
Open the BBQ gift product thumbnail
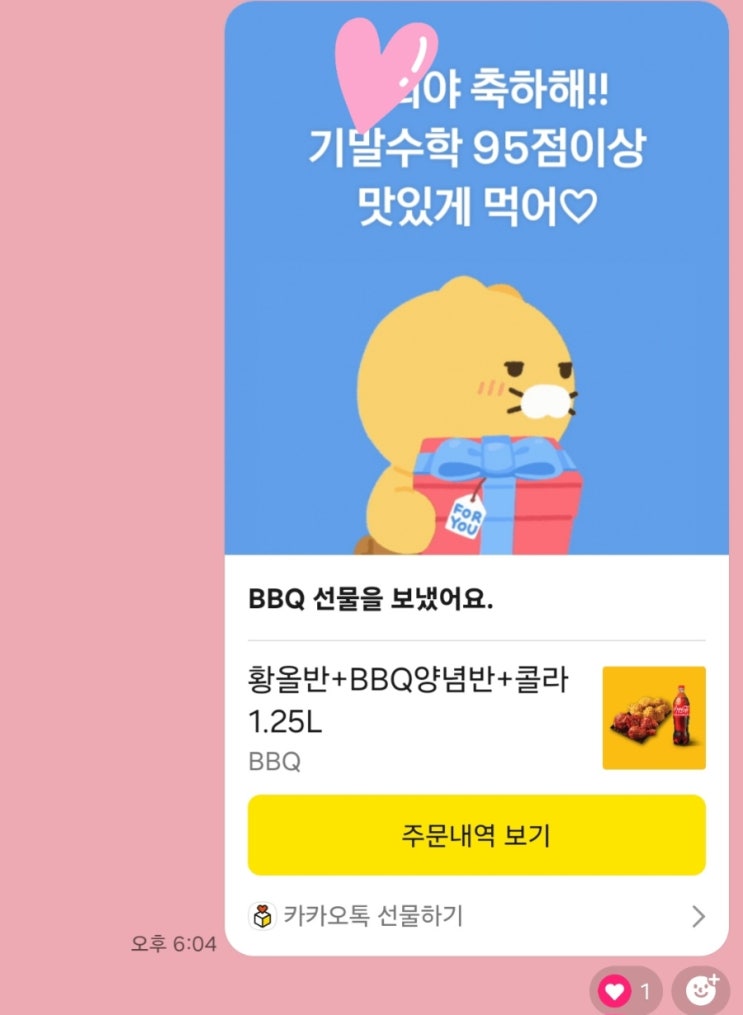[x=653, y=718]
